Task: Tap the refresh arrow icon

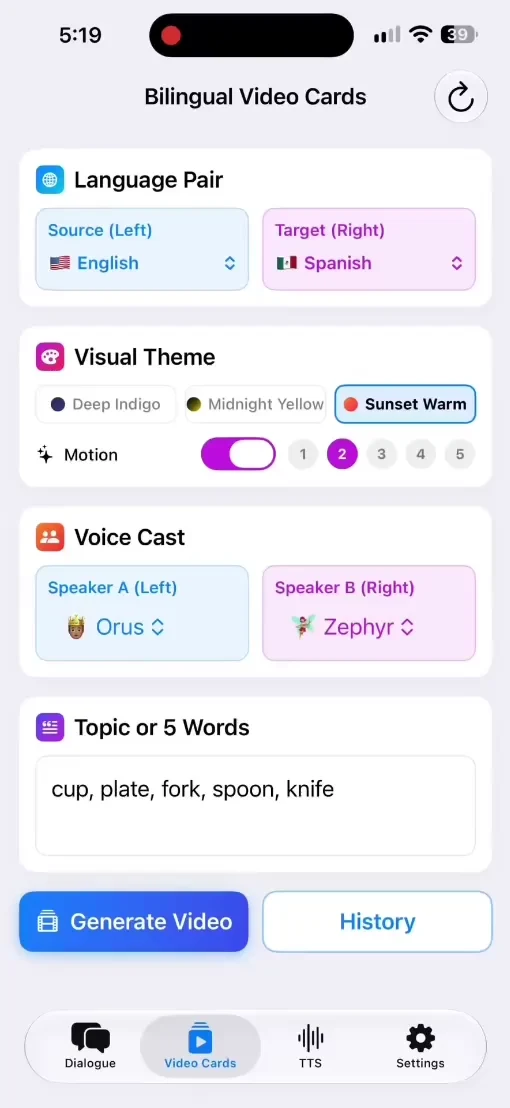Action: pos(461,97)
